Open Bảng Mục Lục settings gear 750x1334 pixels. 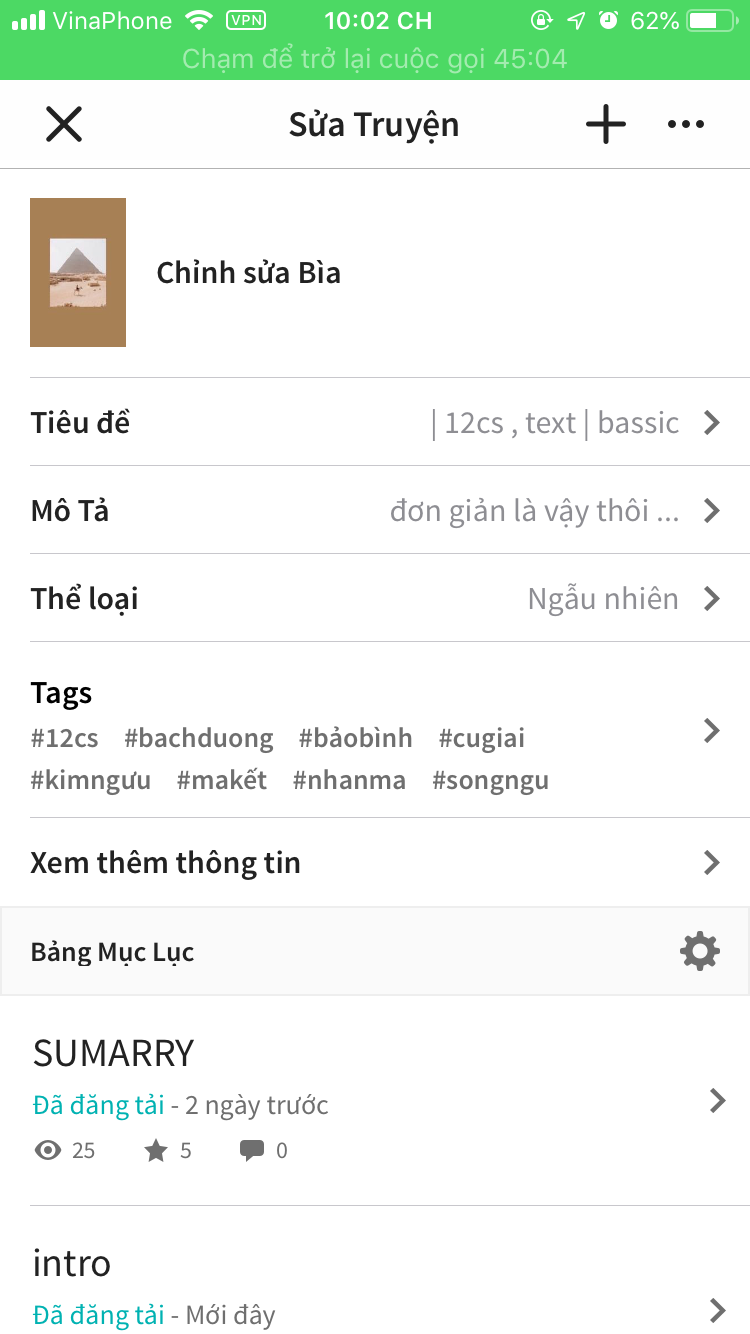pyautogui.click(x=699, y=951)
